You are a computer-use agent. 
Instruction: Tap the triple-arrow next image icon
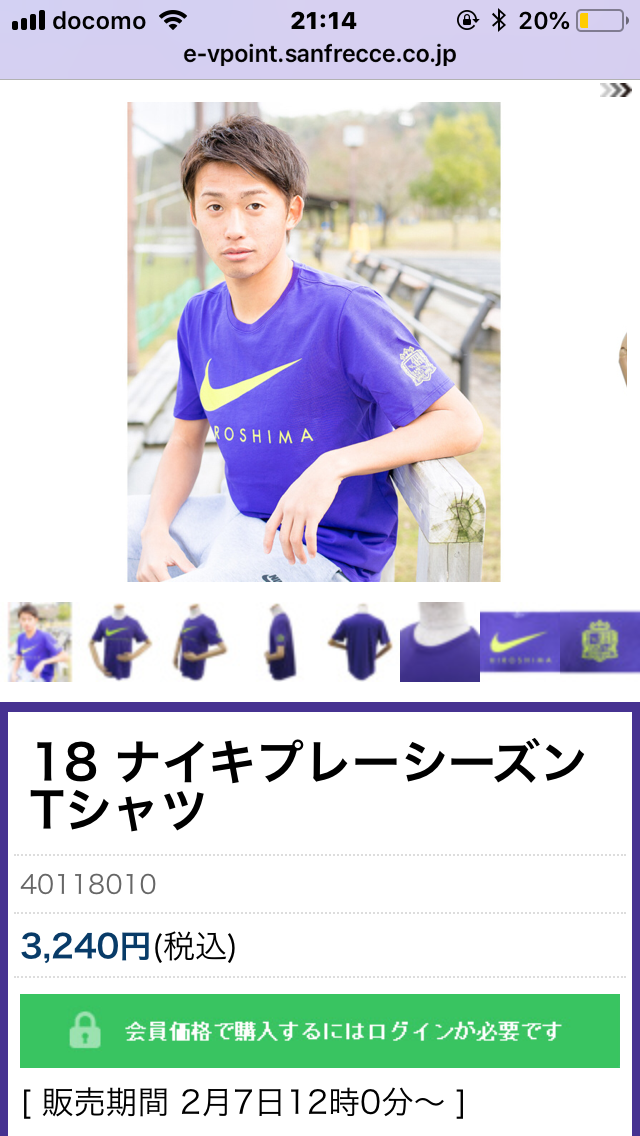(615, 90)
